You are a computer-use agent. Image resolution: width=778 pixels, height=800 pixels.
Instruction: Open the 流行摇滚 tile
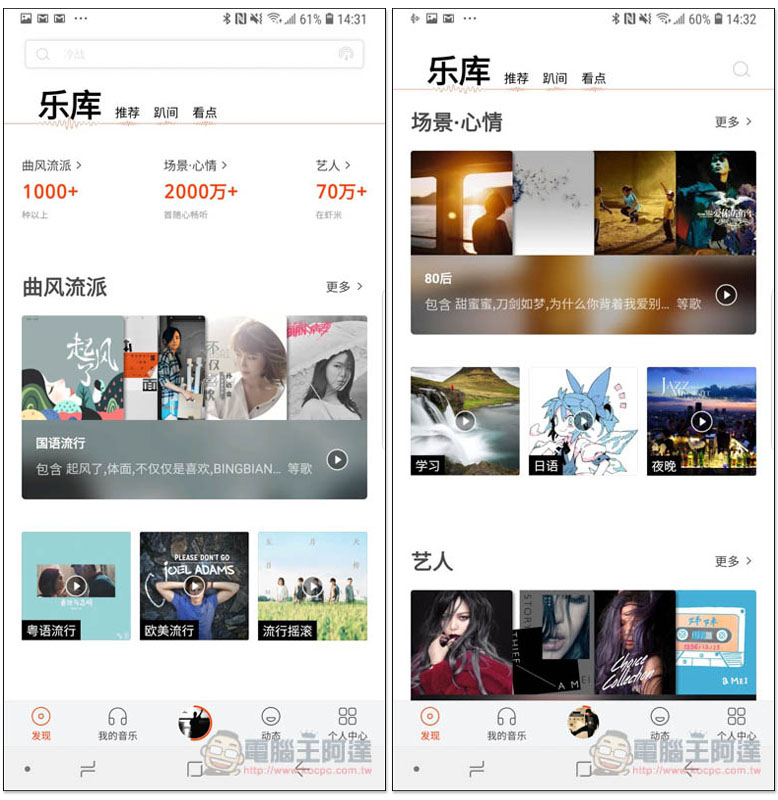(312, 585)
